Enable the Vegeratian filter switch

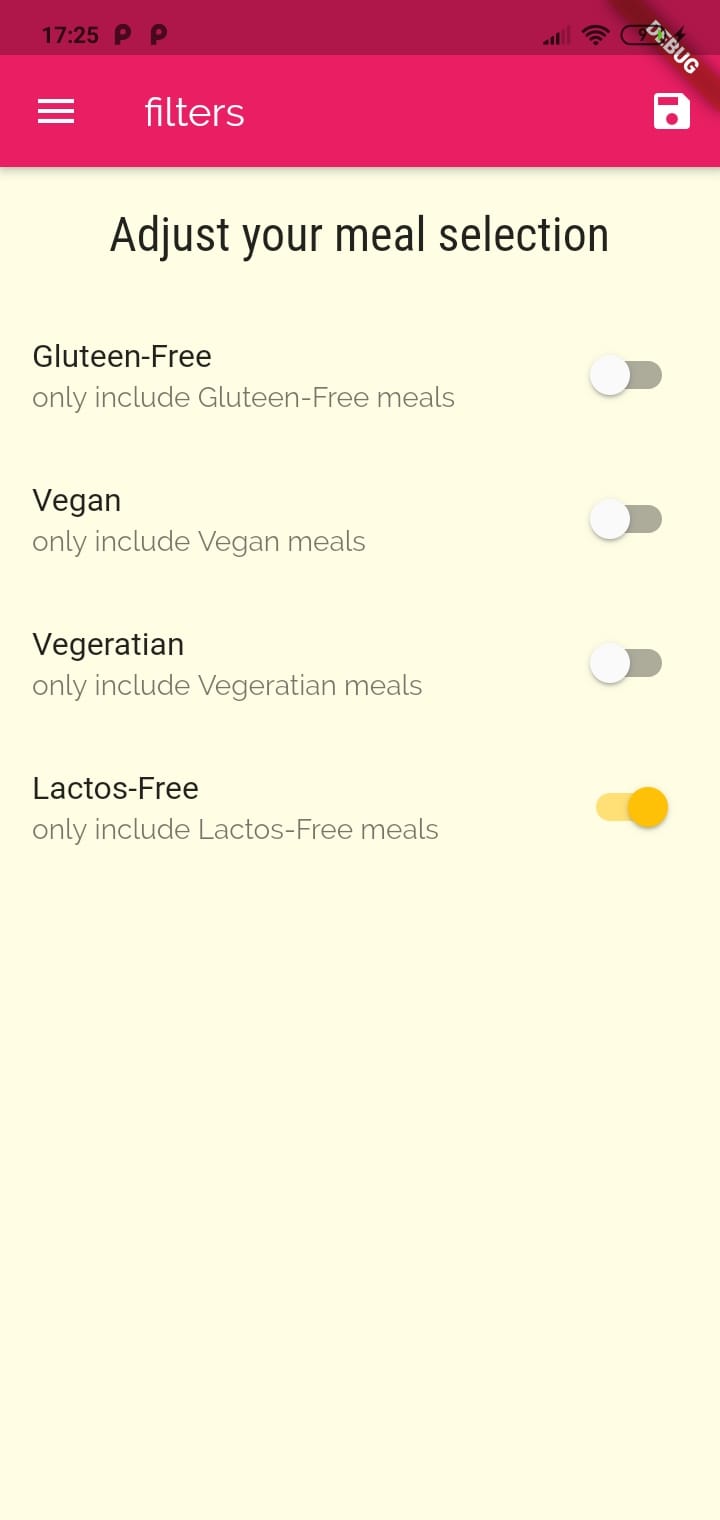pyautogui.click(x=626, y=662)
